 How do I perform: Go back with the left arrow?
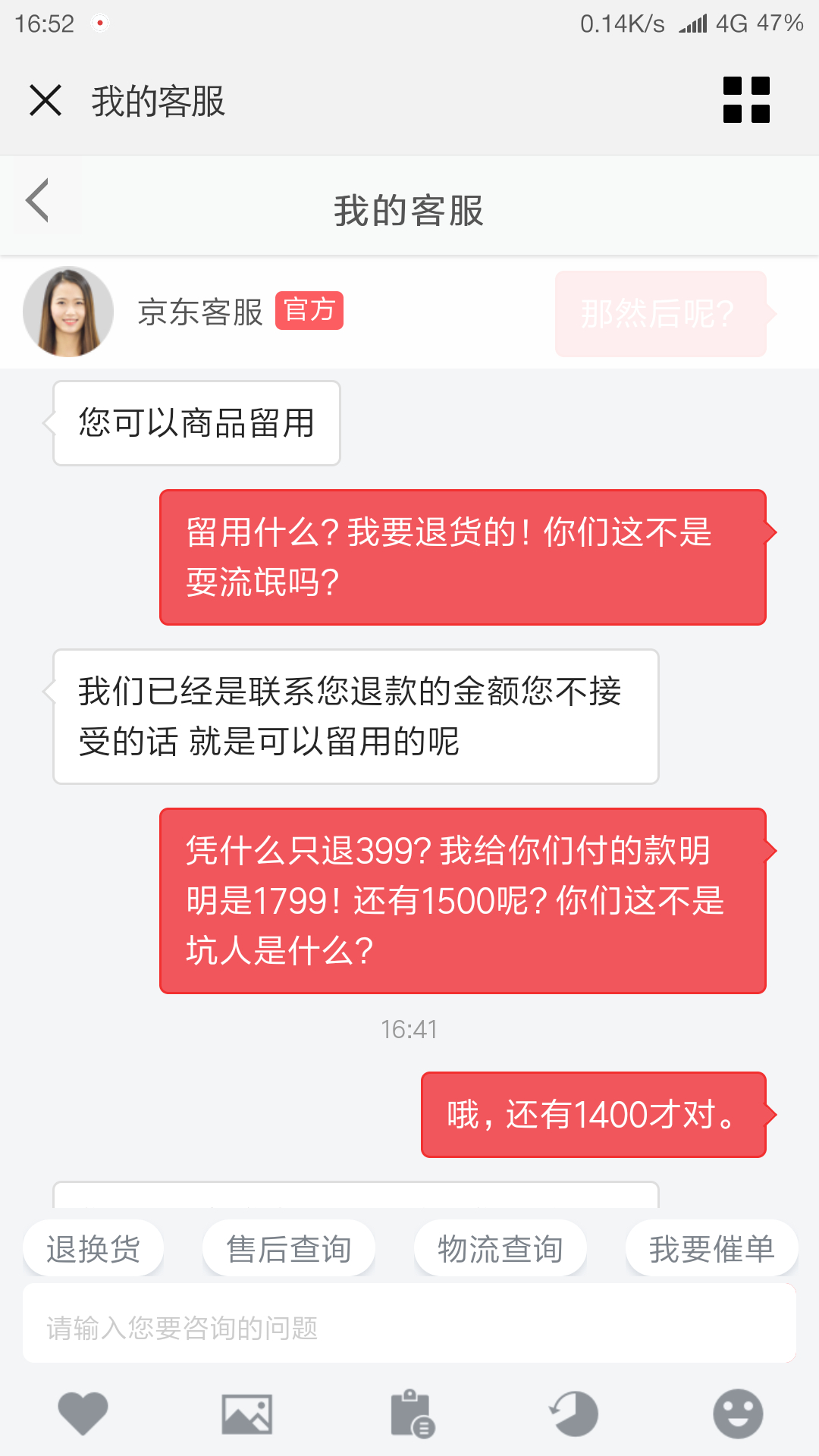tap(38, 201)
